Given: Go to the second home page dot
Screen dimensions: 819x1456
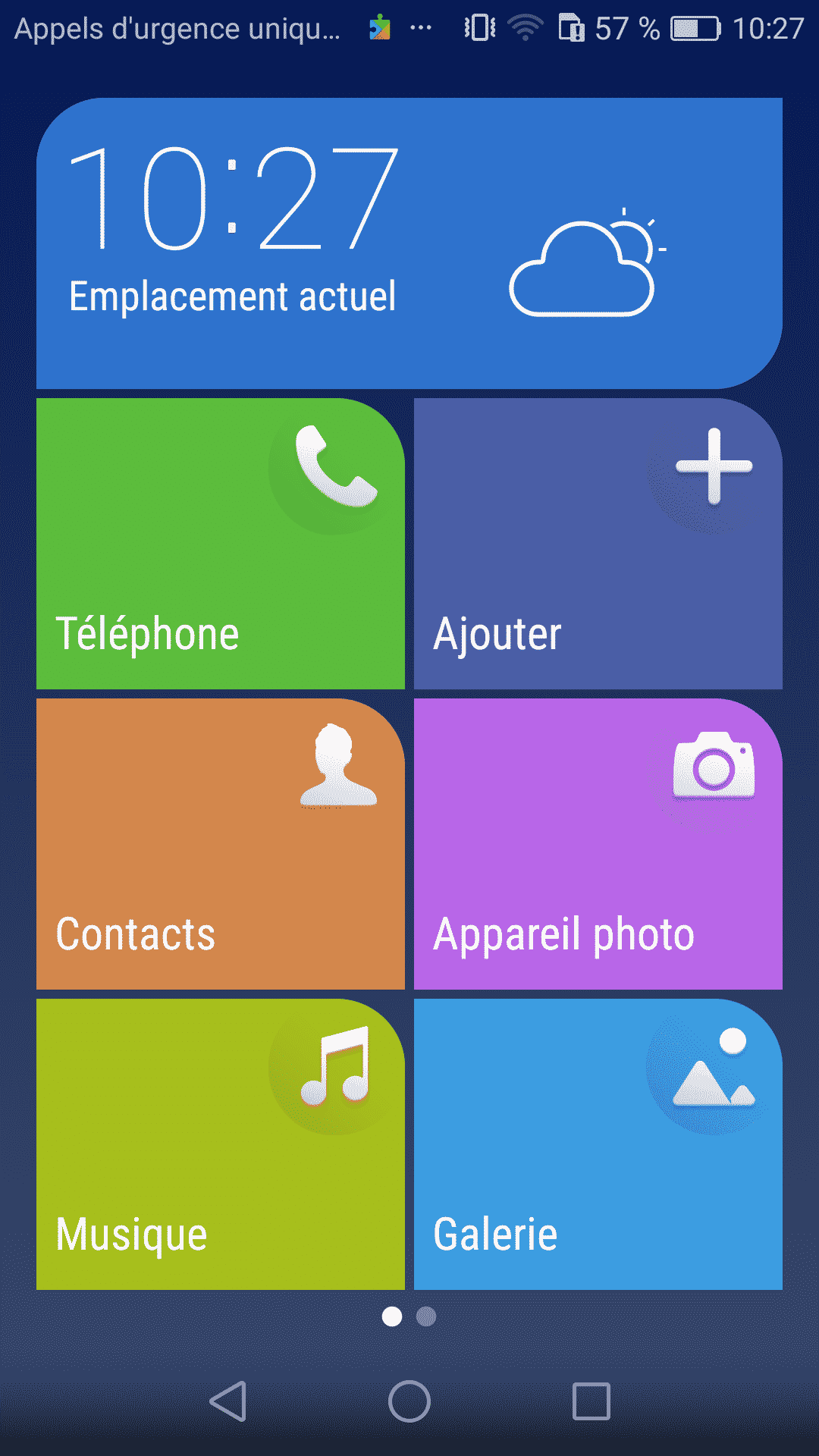Looking at the screenshot, I should 426,1316.
